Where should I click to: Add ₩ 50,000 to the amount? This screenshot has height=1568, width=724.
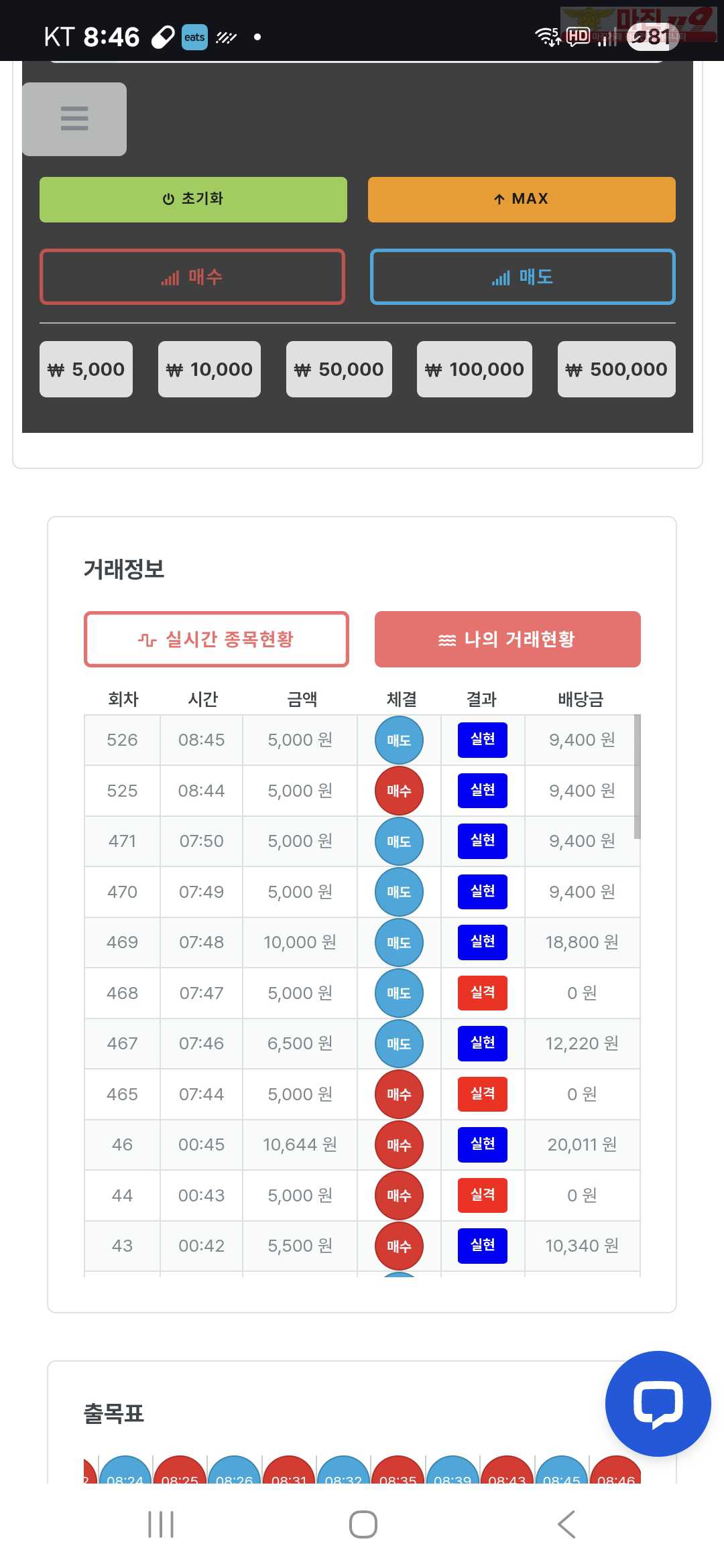[x=339, y=369]
